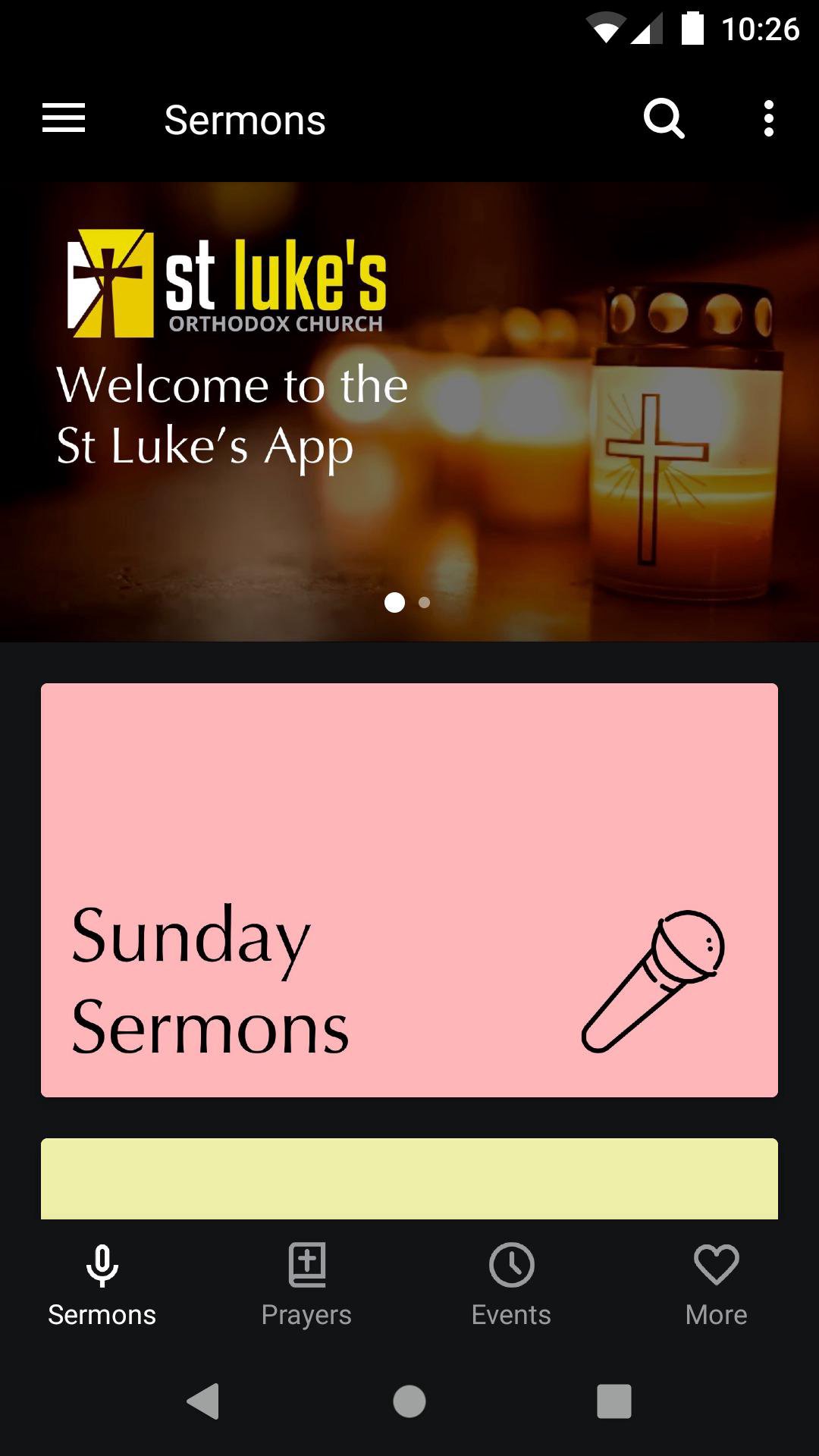
Task: Open the hamburger navigation drawer
Action: click(64, 119)
